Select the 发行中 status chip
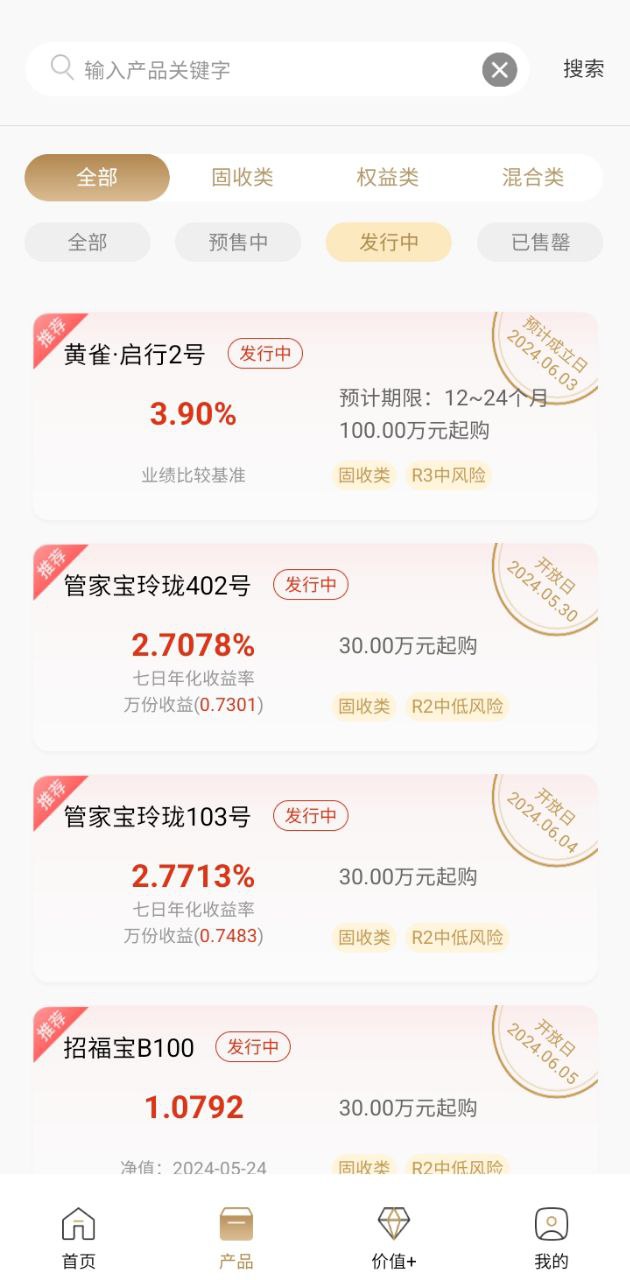The image size is (630, 1280). pos(389,242)
